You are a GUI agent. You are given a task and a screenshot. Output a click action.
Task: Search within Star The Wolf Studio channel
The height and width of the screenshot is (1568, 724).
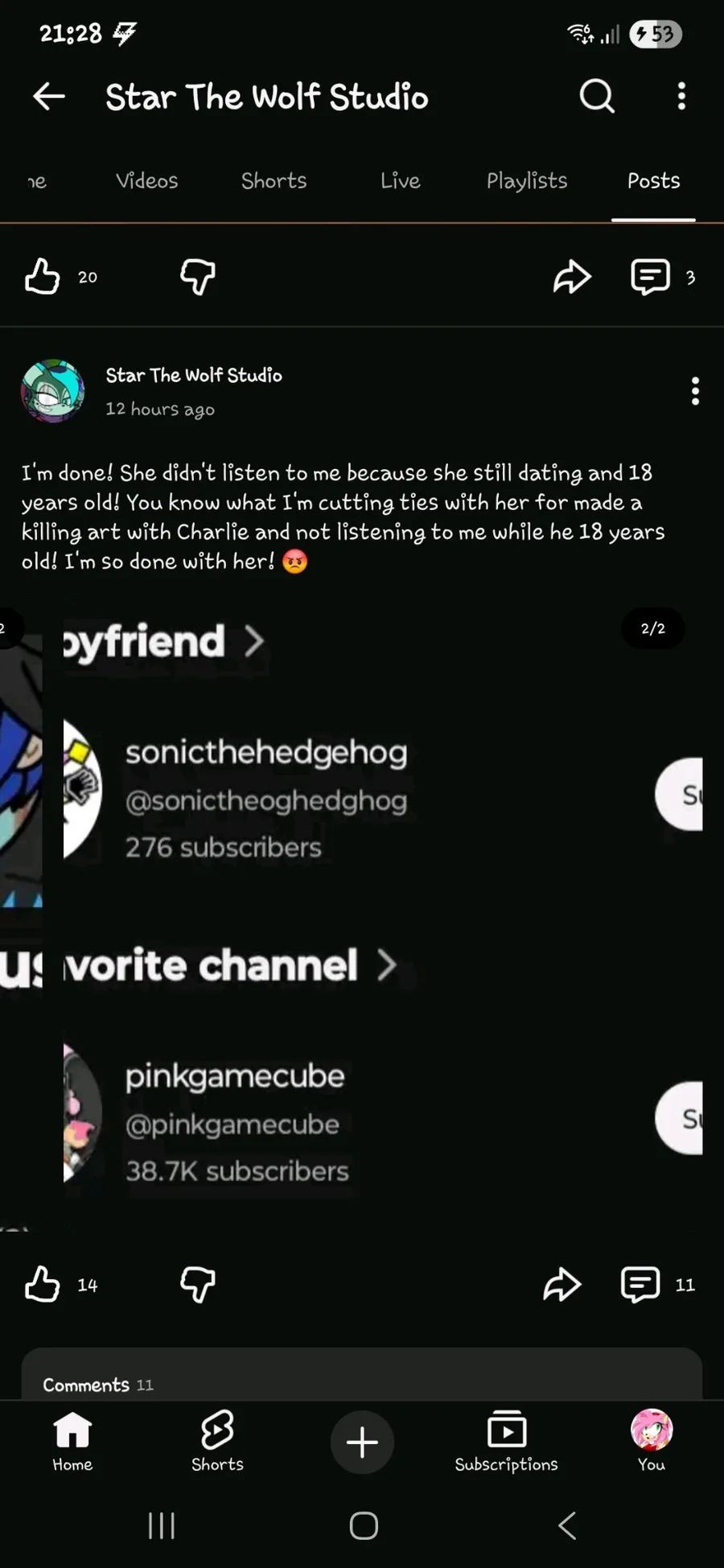click(597, 97)
